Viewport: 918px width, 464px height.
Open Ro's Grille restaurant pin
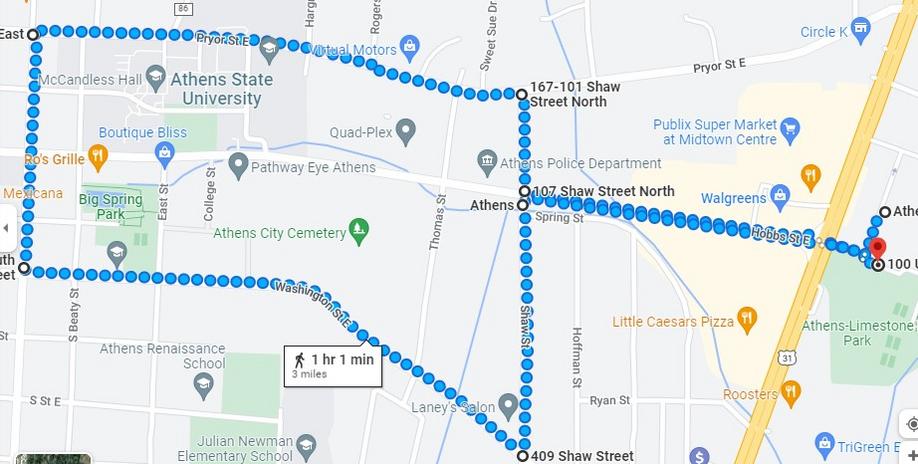coord(97,155)
